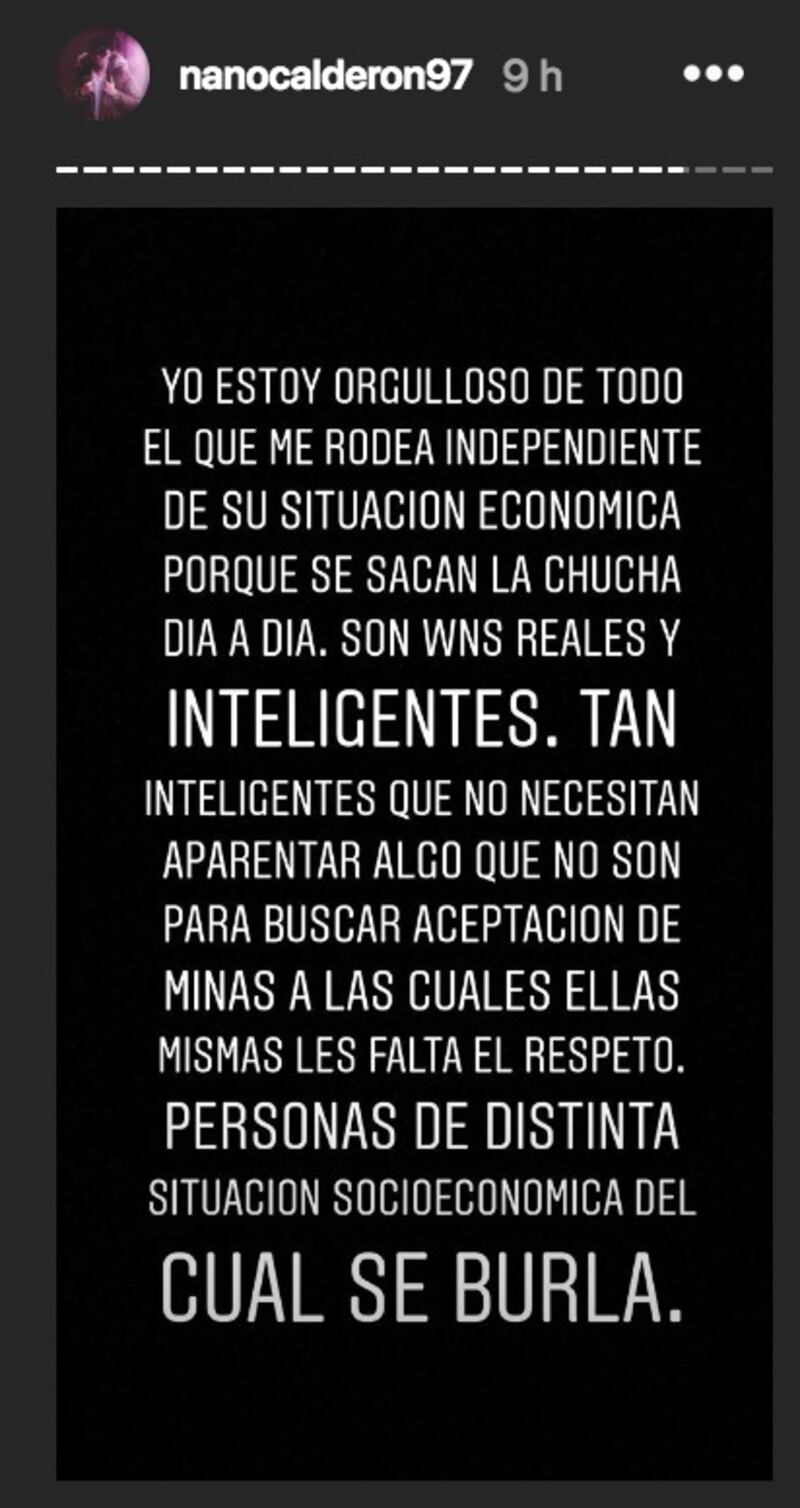Open the nanocalderon97 username link
800x1508 pixels.
tap(325, 76)
